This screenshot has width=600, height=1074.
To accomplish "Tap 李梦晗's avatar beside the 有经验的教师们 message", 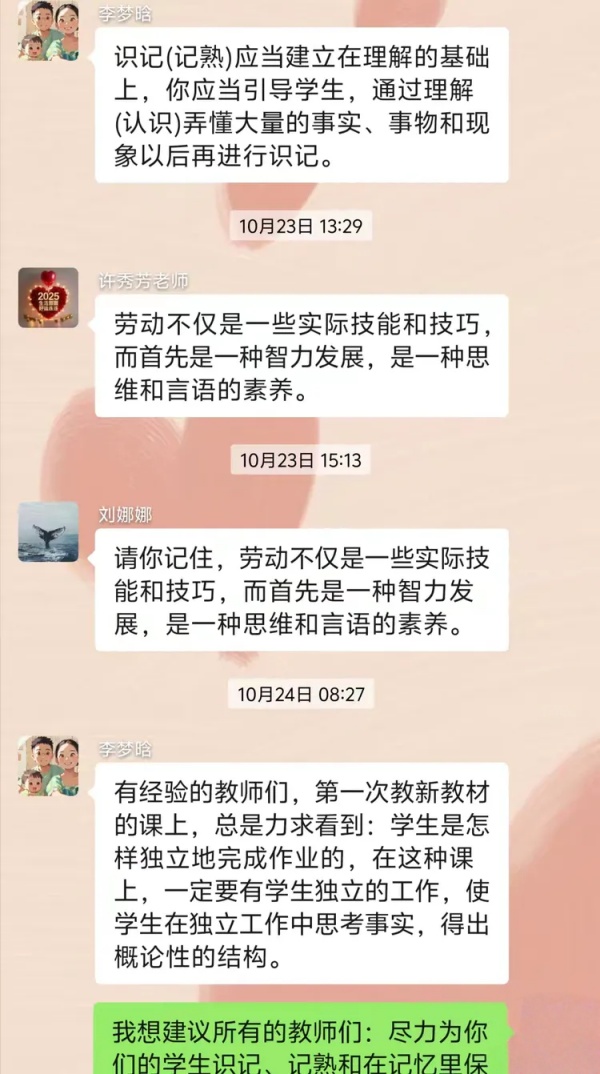I will (x=48, y=766).
